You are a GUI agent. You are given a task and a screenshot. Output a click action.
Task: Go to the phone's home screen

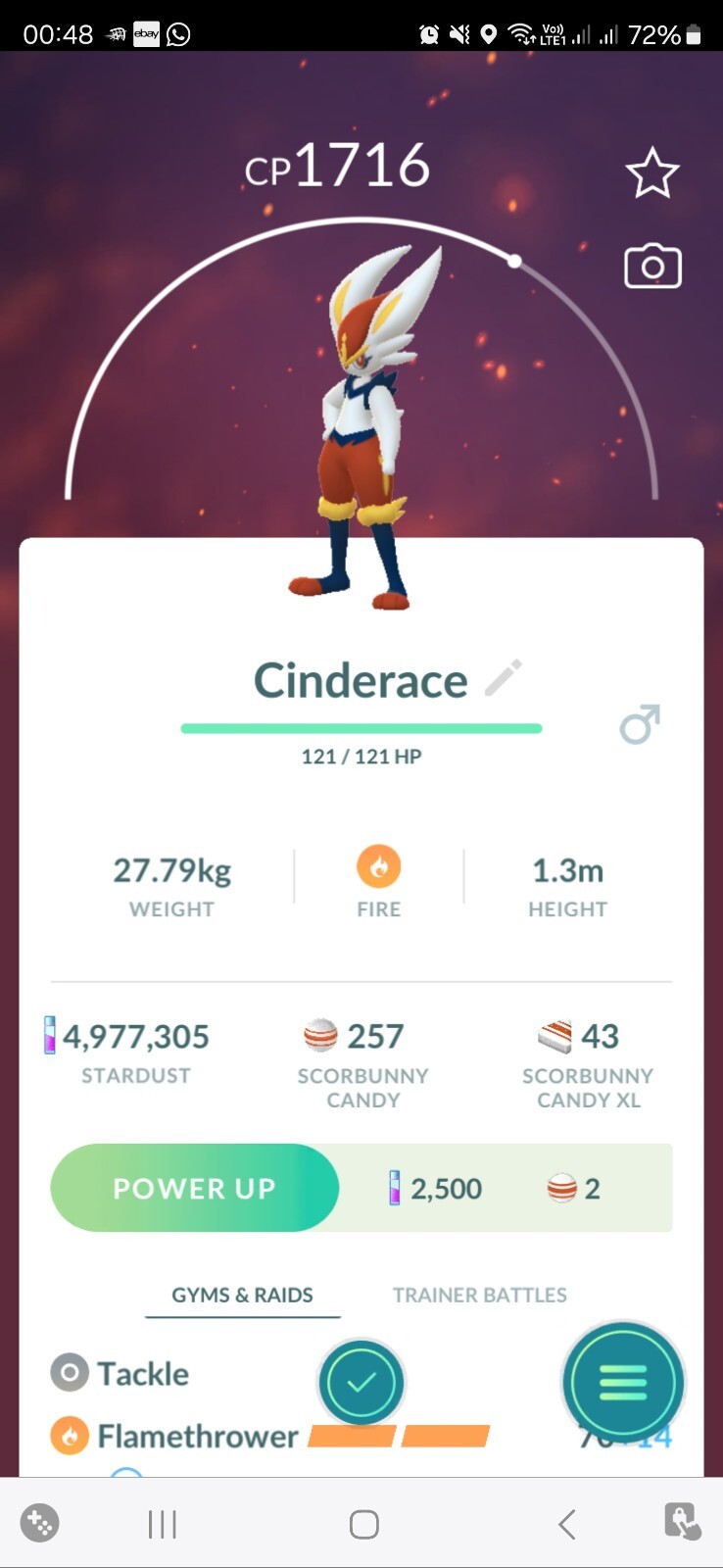coord(363,1524)
